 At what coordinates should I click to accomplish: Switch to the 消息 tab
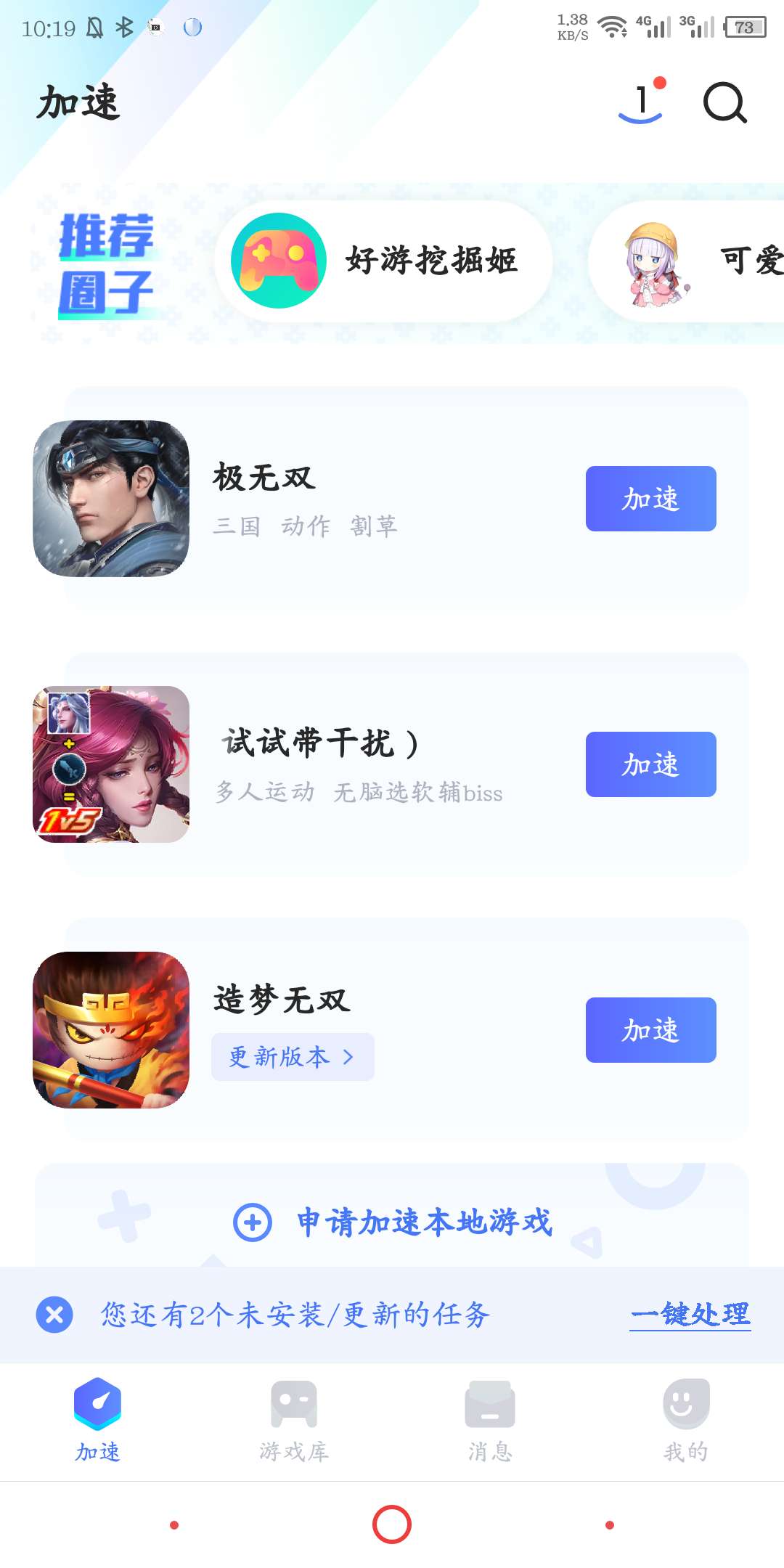(x=490, y=1420)
